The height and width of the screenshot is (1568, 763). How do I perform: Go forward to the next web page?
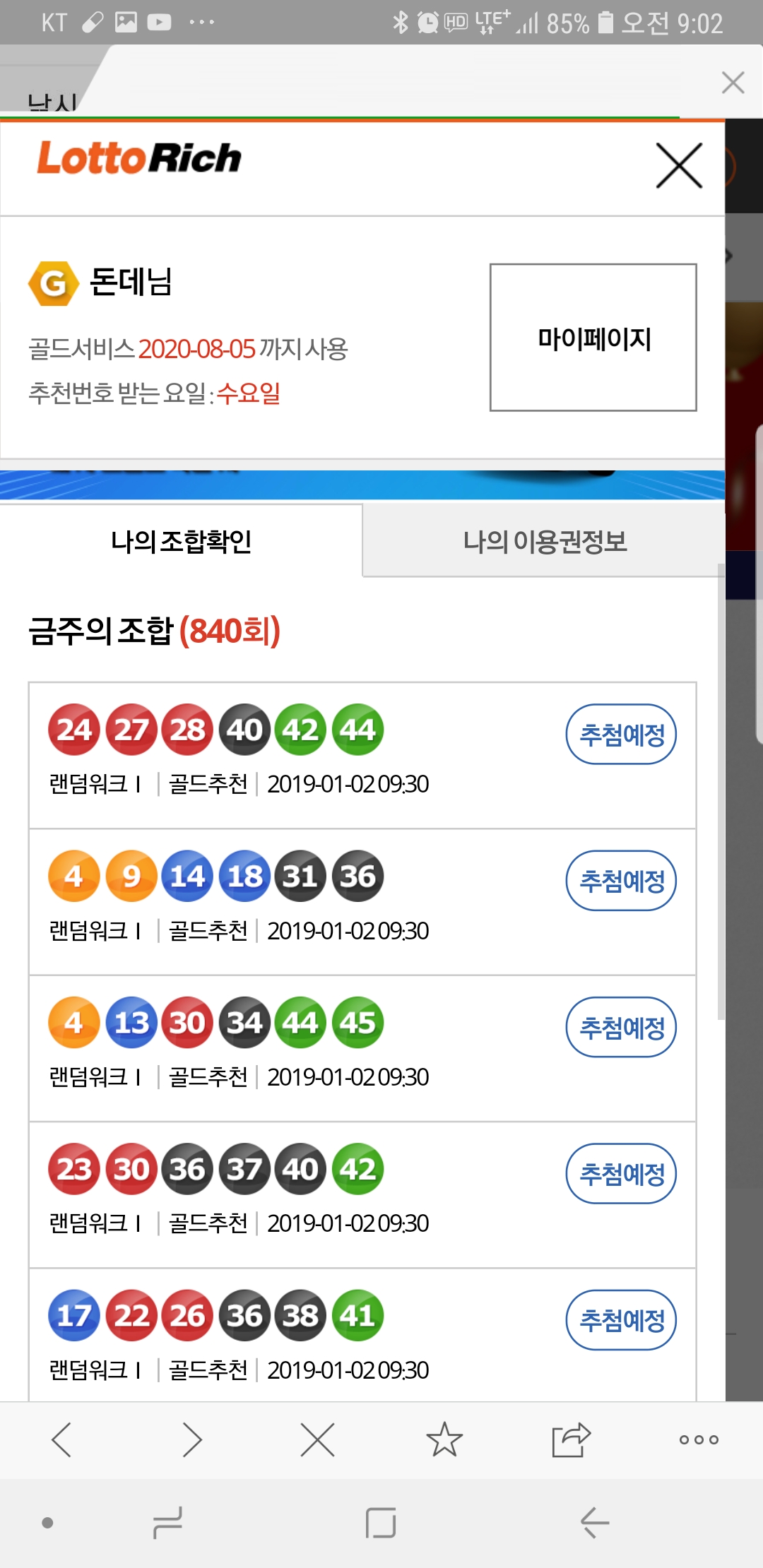point(191,1439)
